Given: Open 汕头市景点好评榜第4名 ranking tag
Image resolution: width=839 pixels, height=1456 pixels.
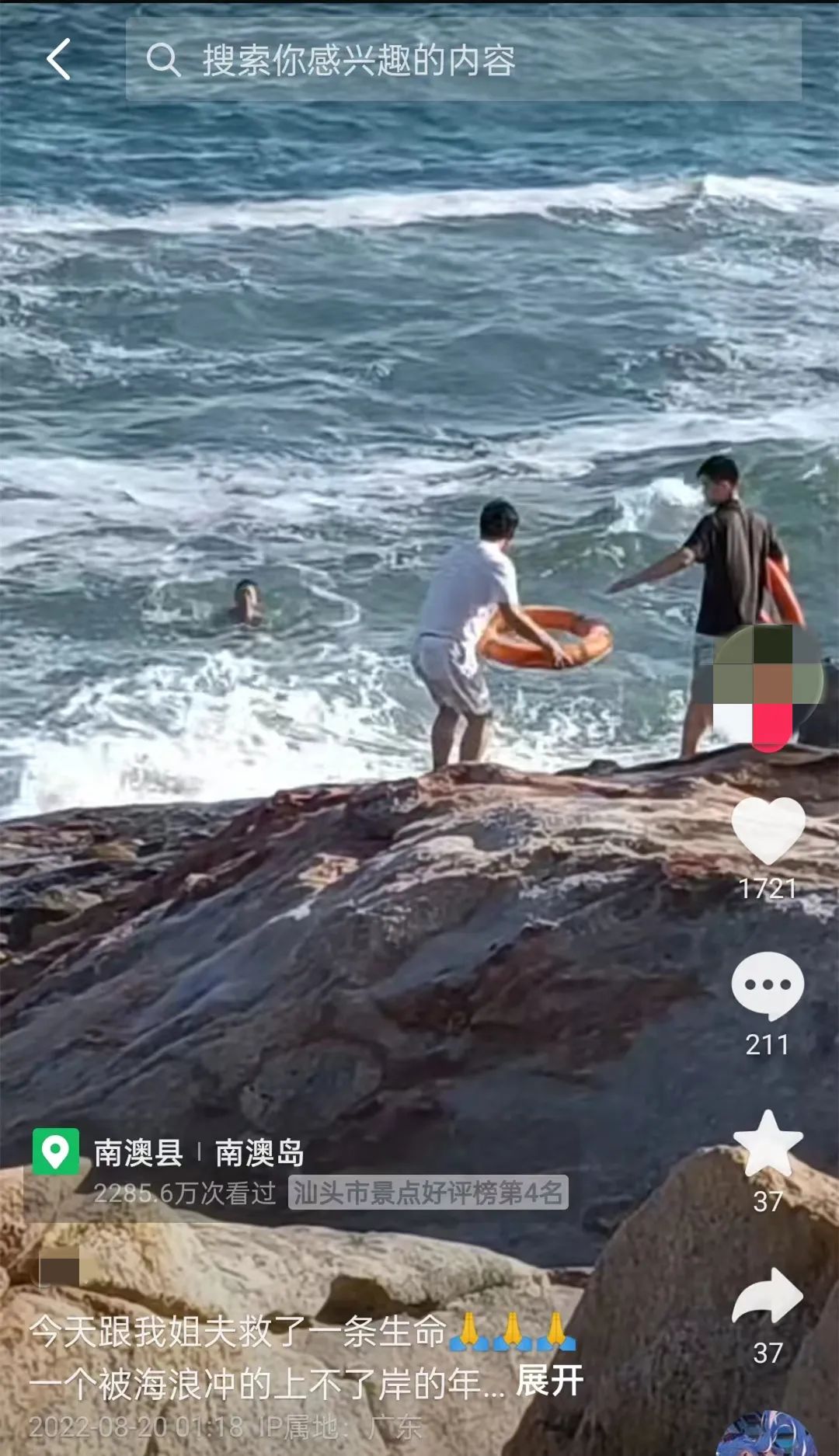Looking at the screenshot, I should pyautogui.click(x=428, y=1193).
